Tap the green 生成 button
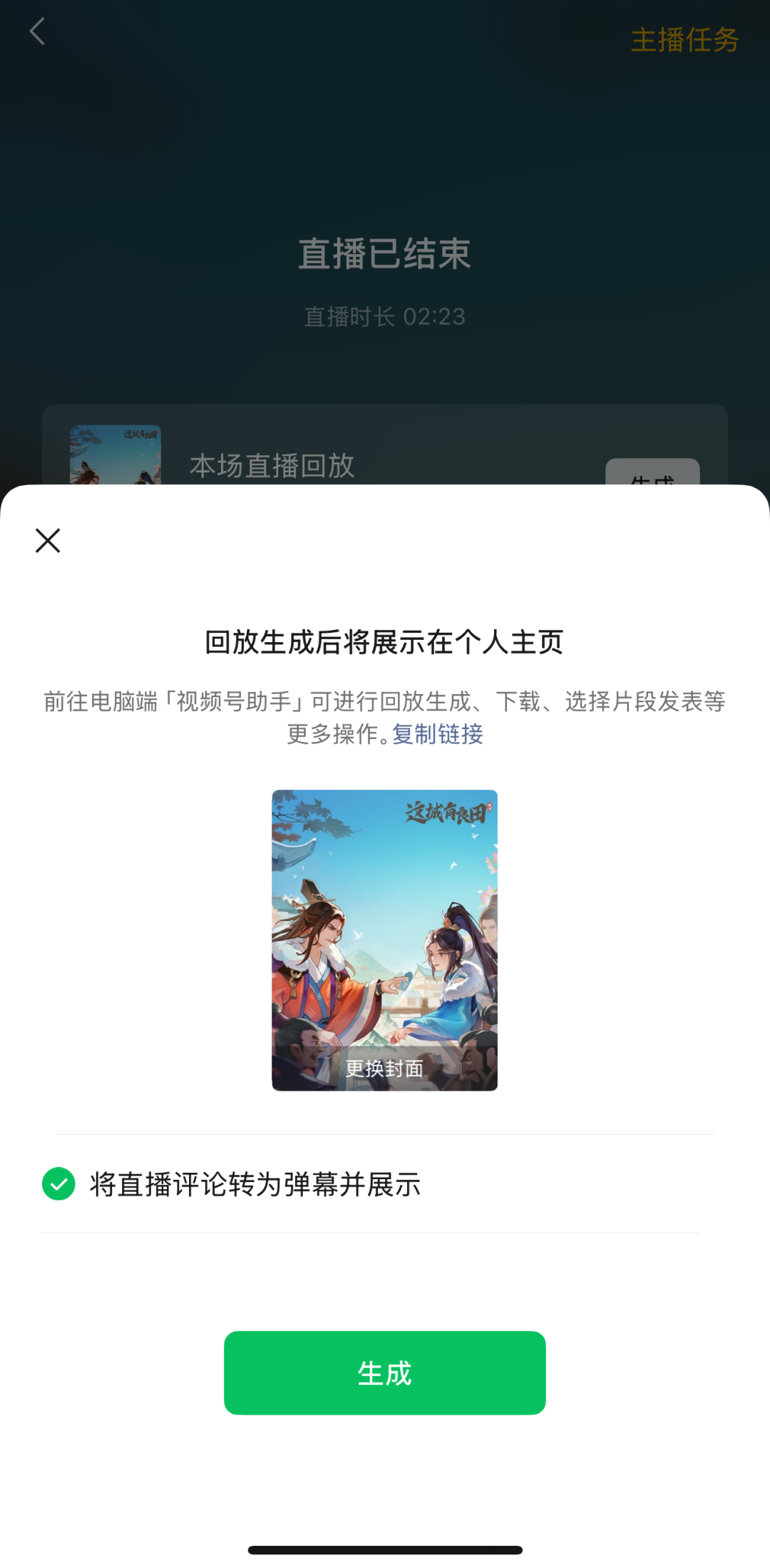Screen dimensions: 770x1568 384,1373
